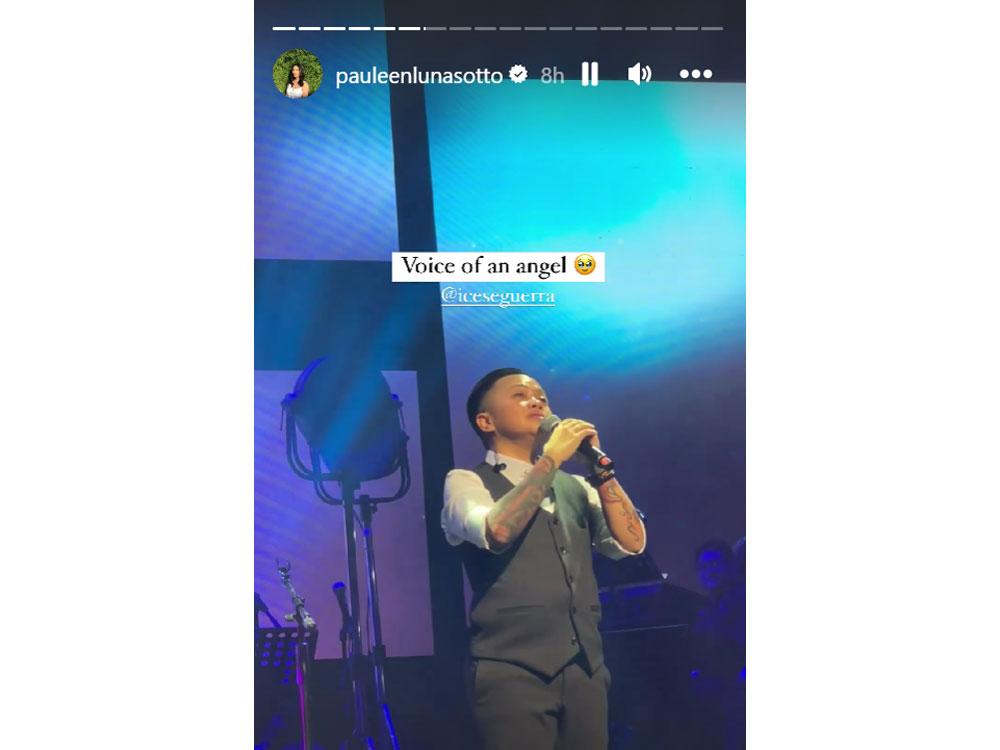Open the pauleenlunasotto username
This screenshot has height=750, width=1000.
tap(419, 76)
